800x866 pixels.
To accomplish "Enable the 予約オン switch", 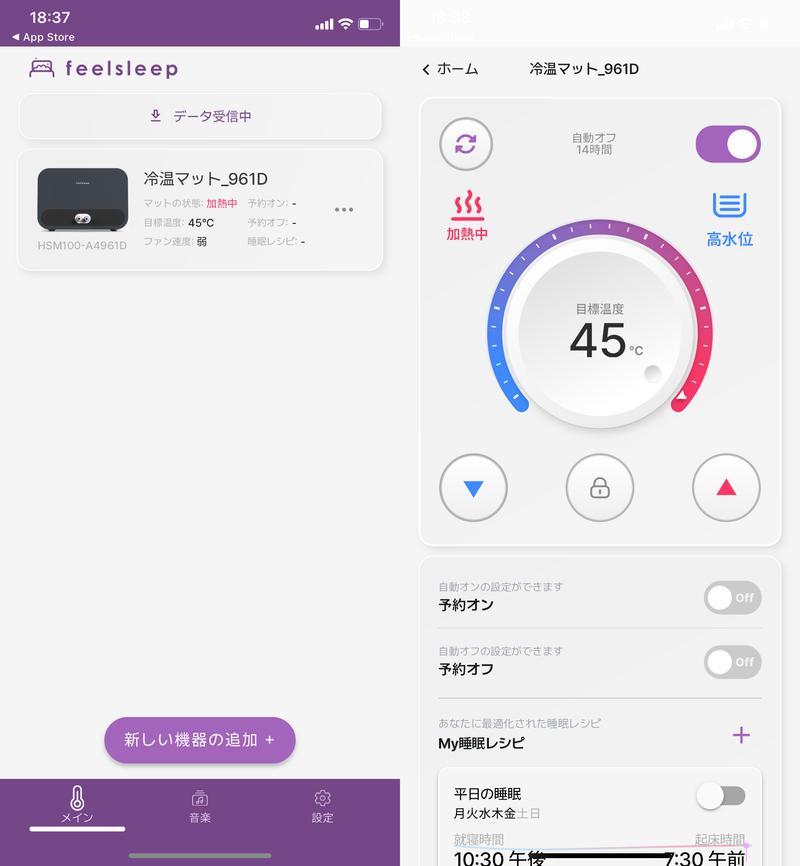I will pyautogui.click(x=732, y=598).
